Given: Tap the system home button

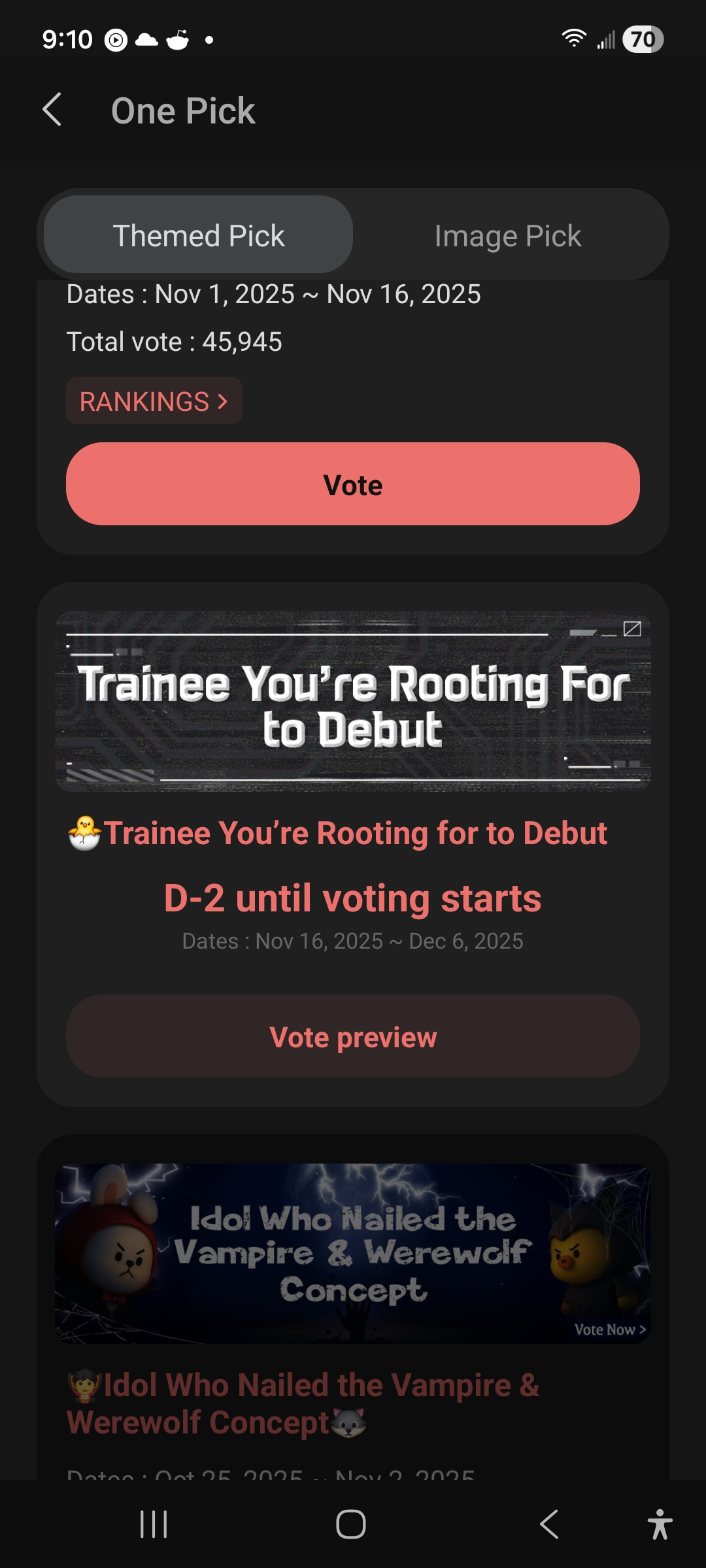Looking at the screenshot, I should 351,1525.
